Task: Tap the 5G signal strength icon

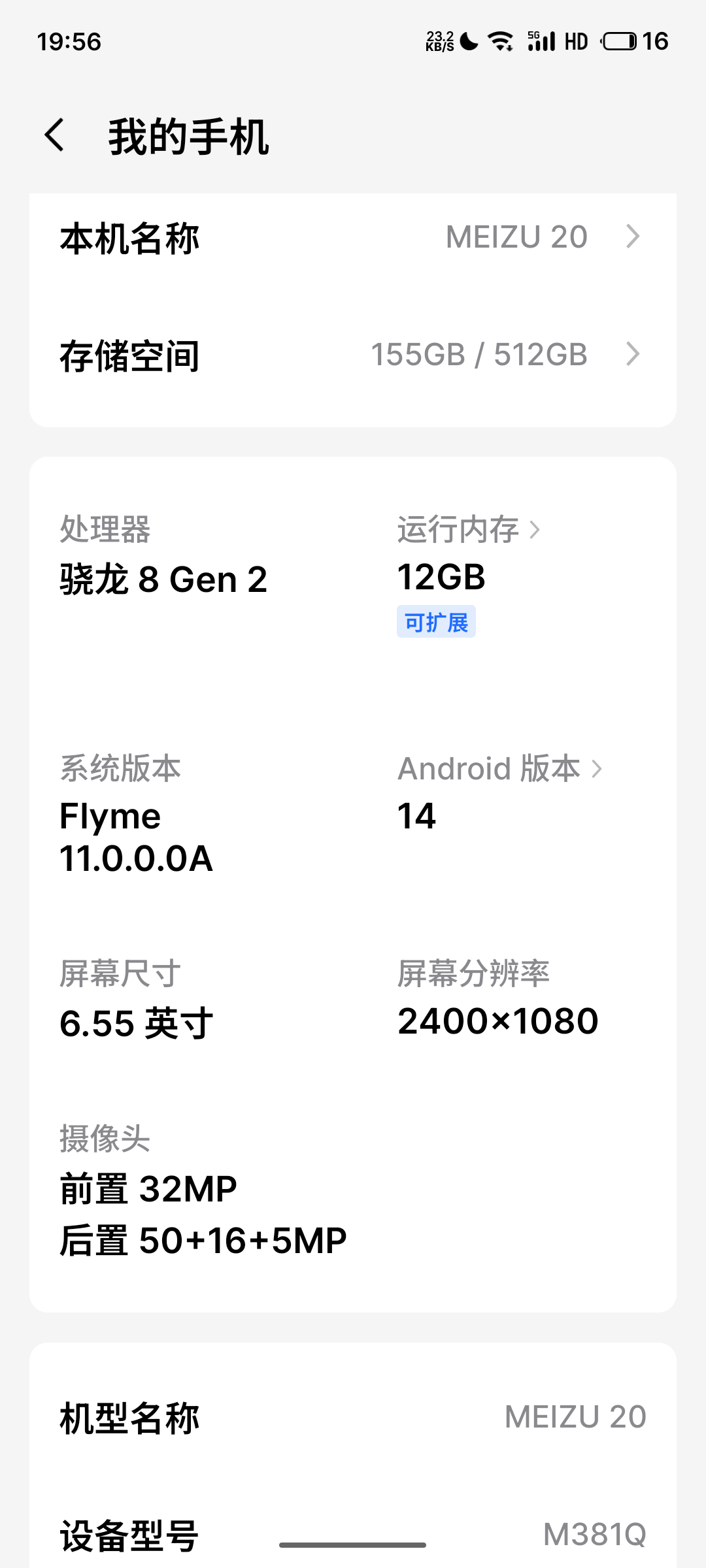Action: [540, 41]
